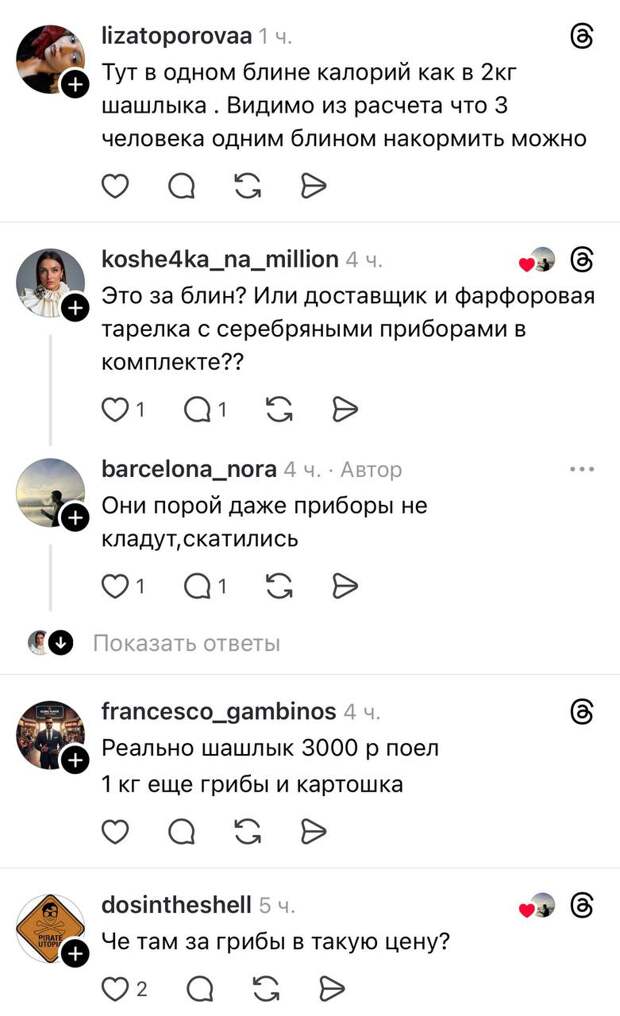Screen dimensions: 620x1016
Task: Follow lizatoporovaa via avatar plus badge
Action: [x=74, y=86]
